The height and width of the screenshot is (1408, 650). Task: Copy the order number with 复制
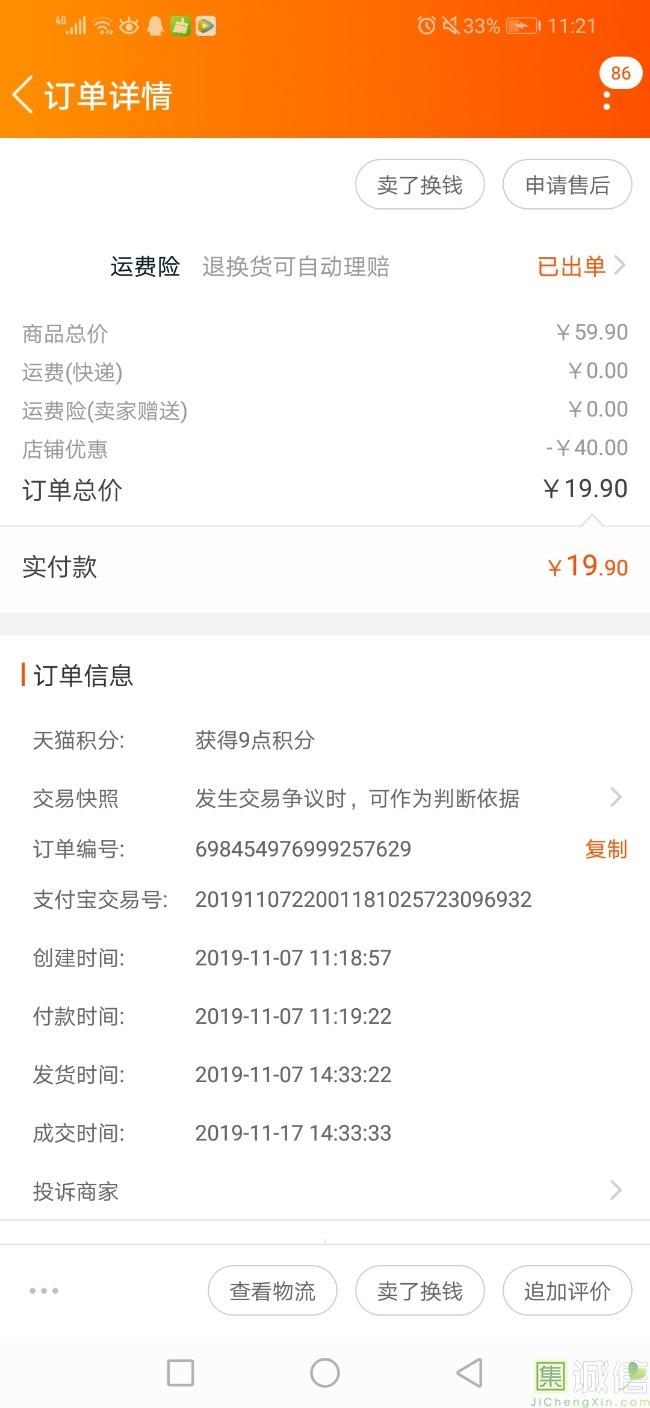606,849
